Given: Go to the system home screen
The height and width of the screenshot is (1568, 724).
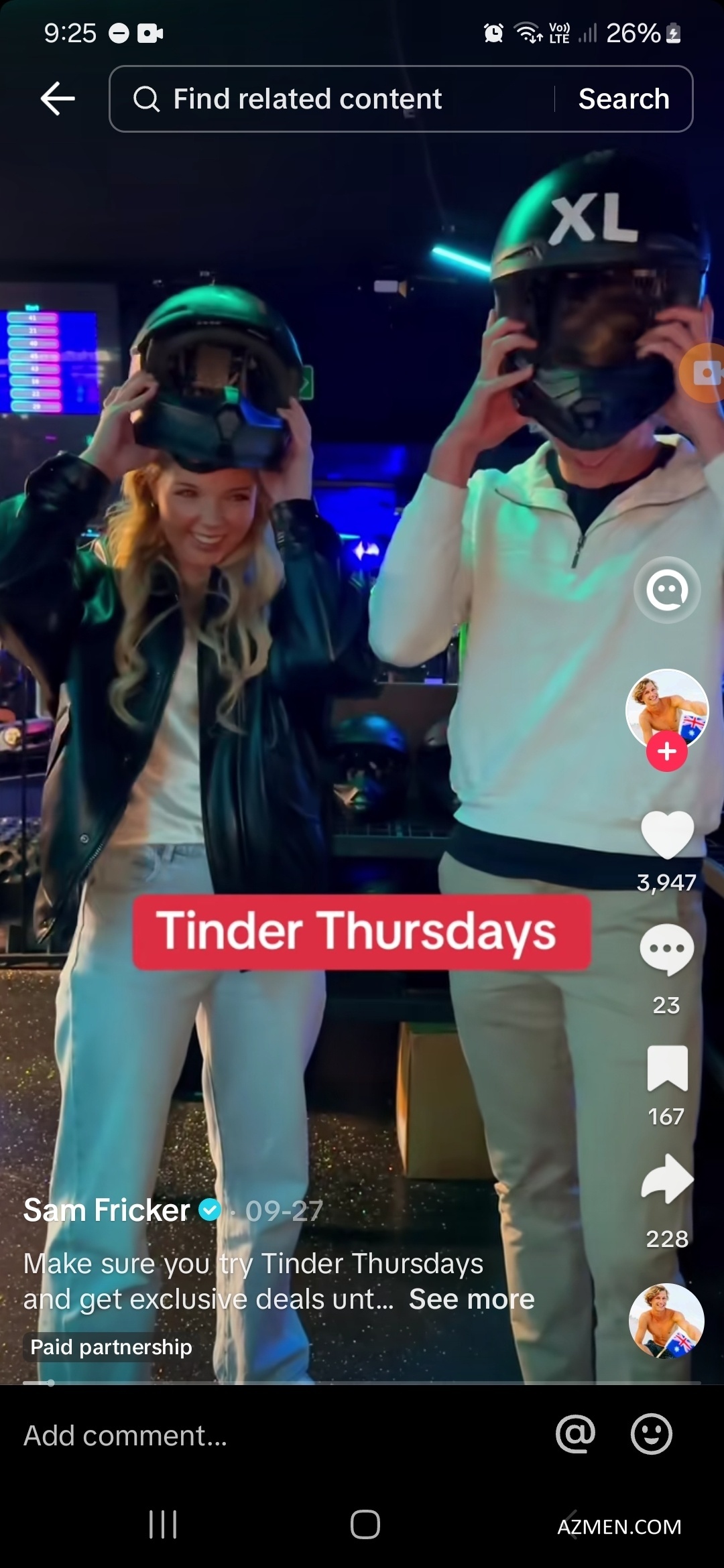Looking at the screenshot, I should click(365, 1524).
